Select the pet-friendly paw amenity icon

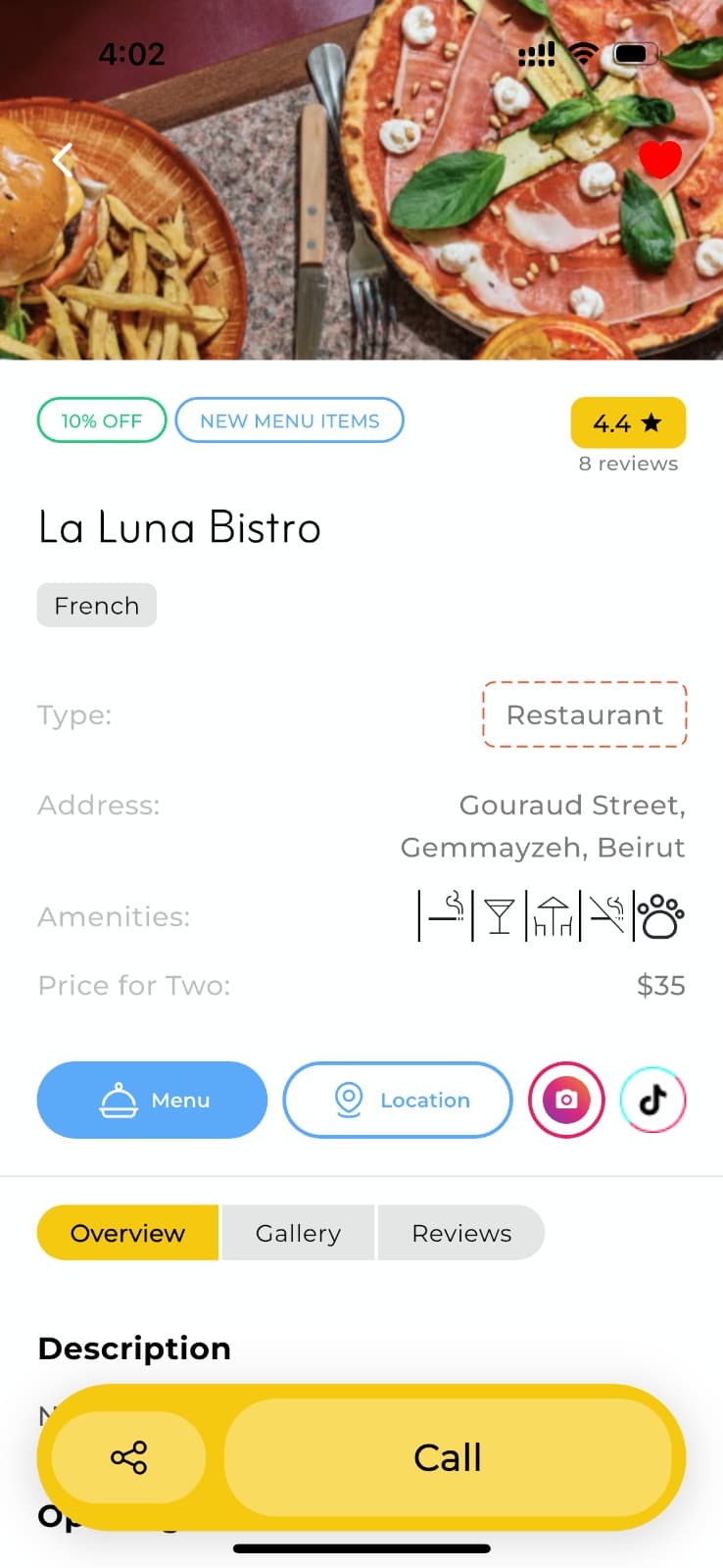point(661,915)
